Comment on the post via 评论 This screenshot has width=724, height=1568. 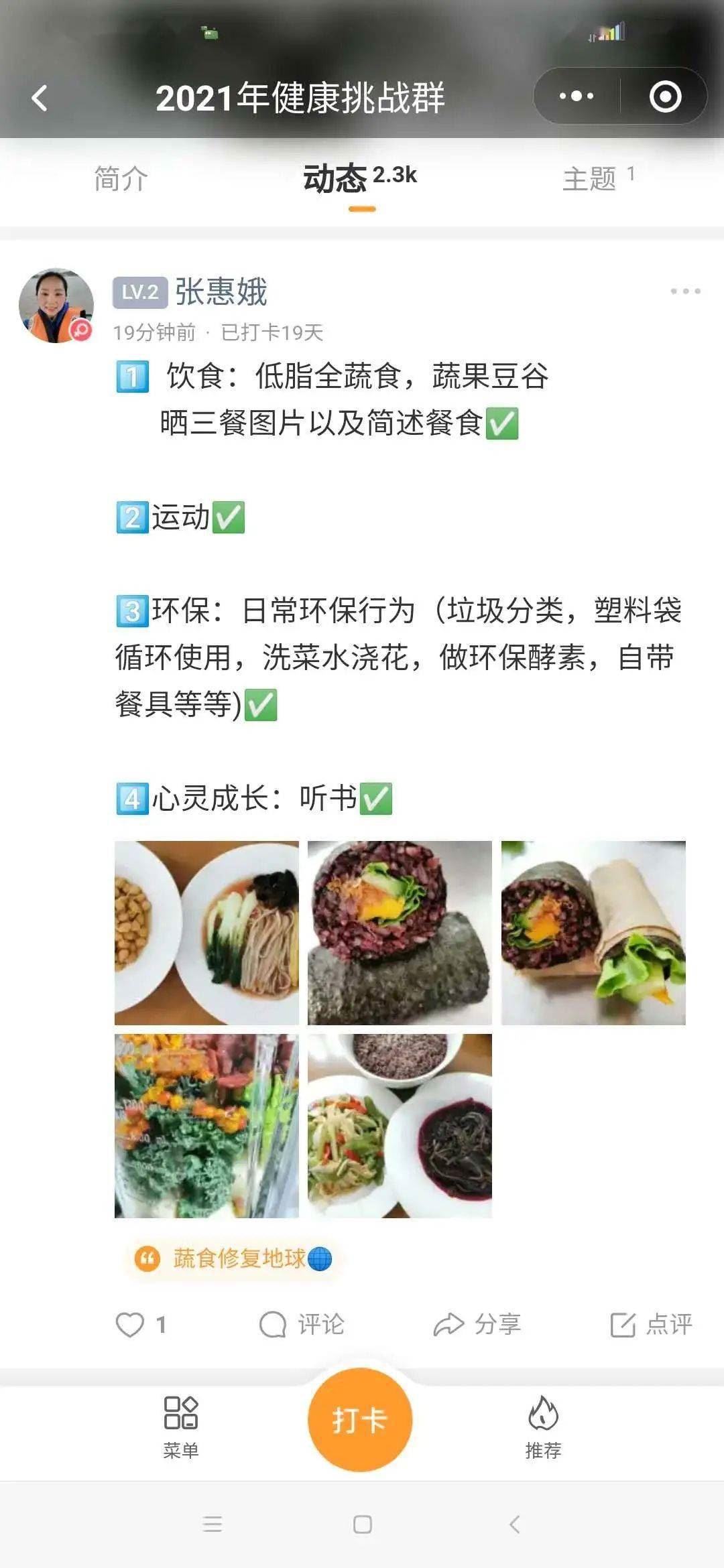pyautogui.click(x=302, y=1325)
